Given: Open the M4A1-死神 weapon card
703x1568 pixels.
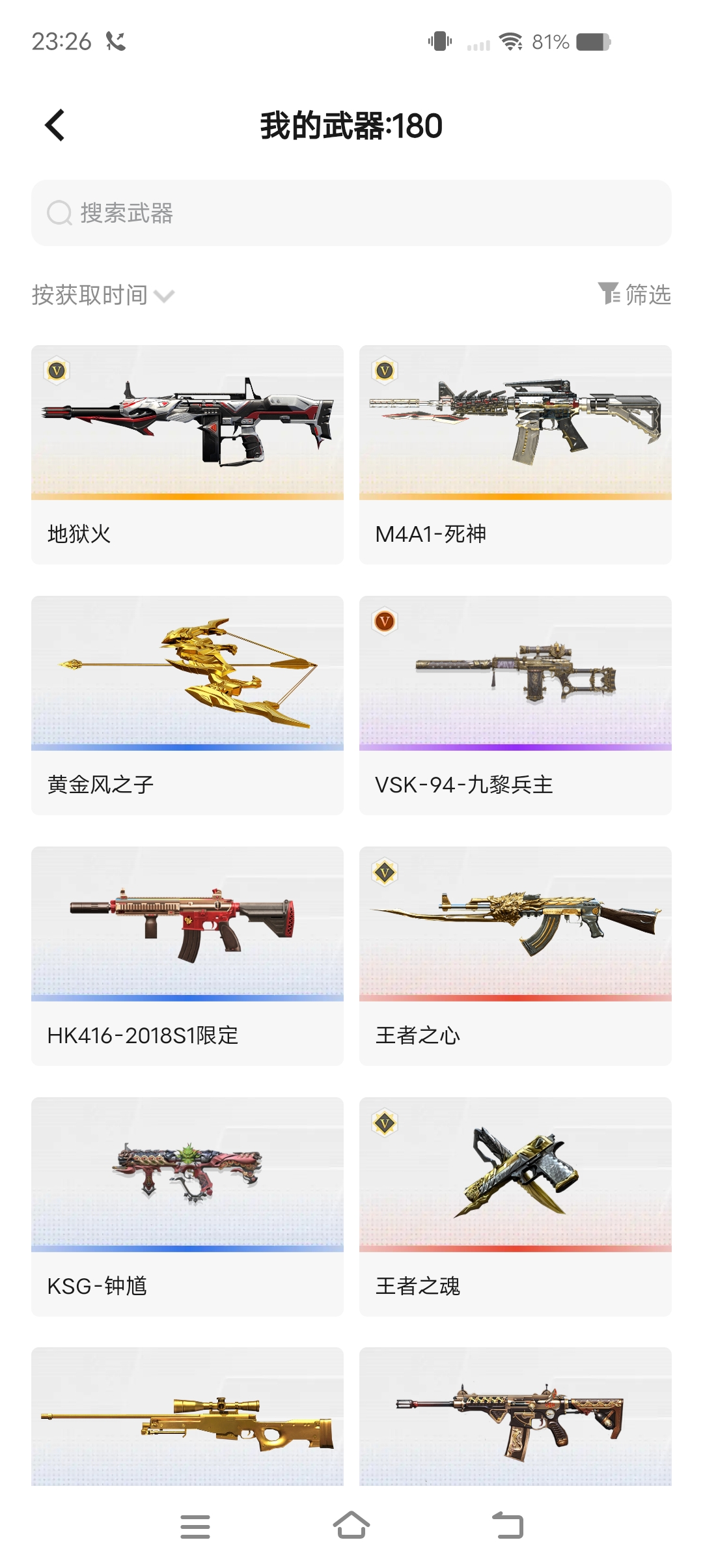Looking at the screenshot, I should coord(516,454).
